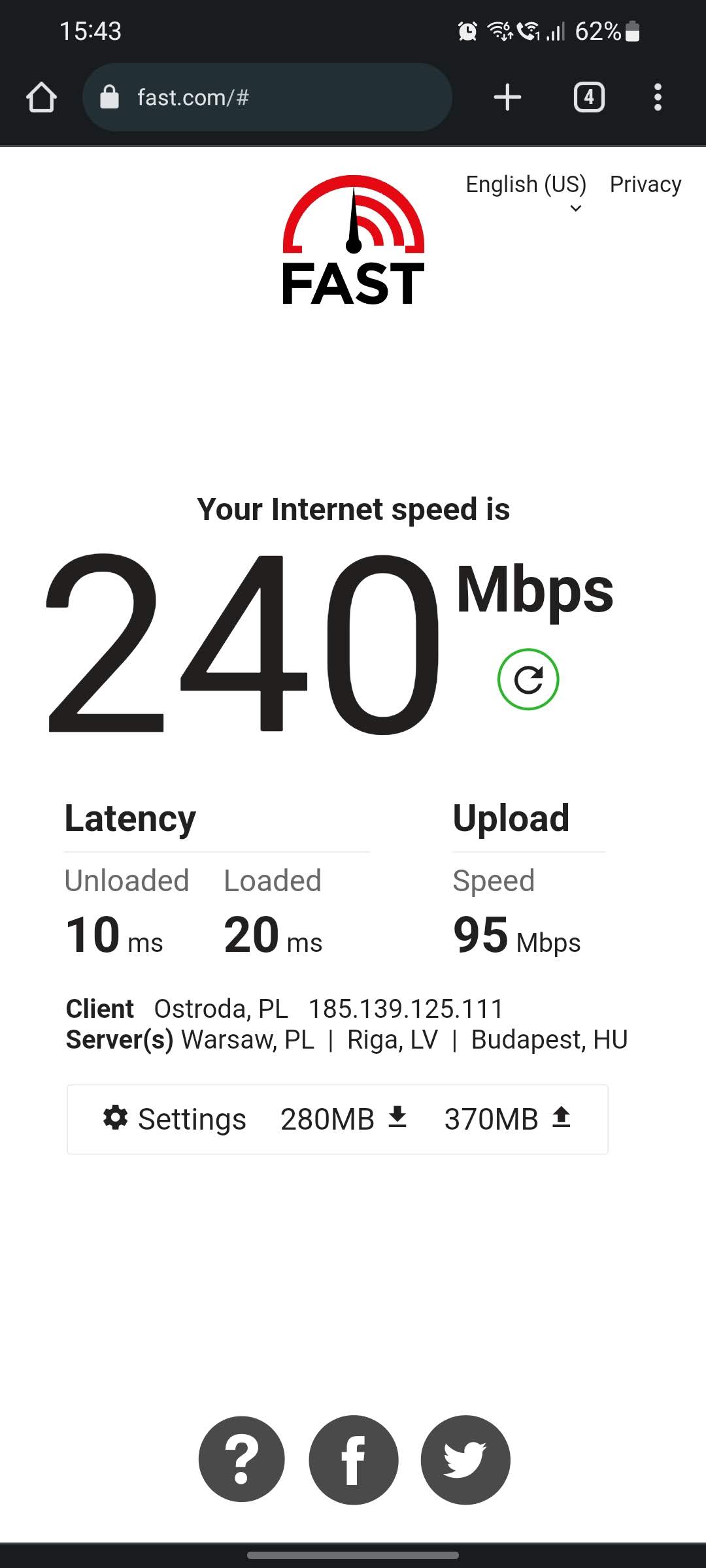Show the open tabs switcher

coord(589,98)
